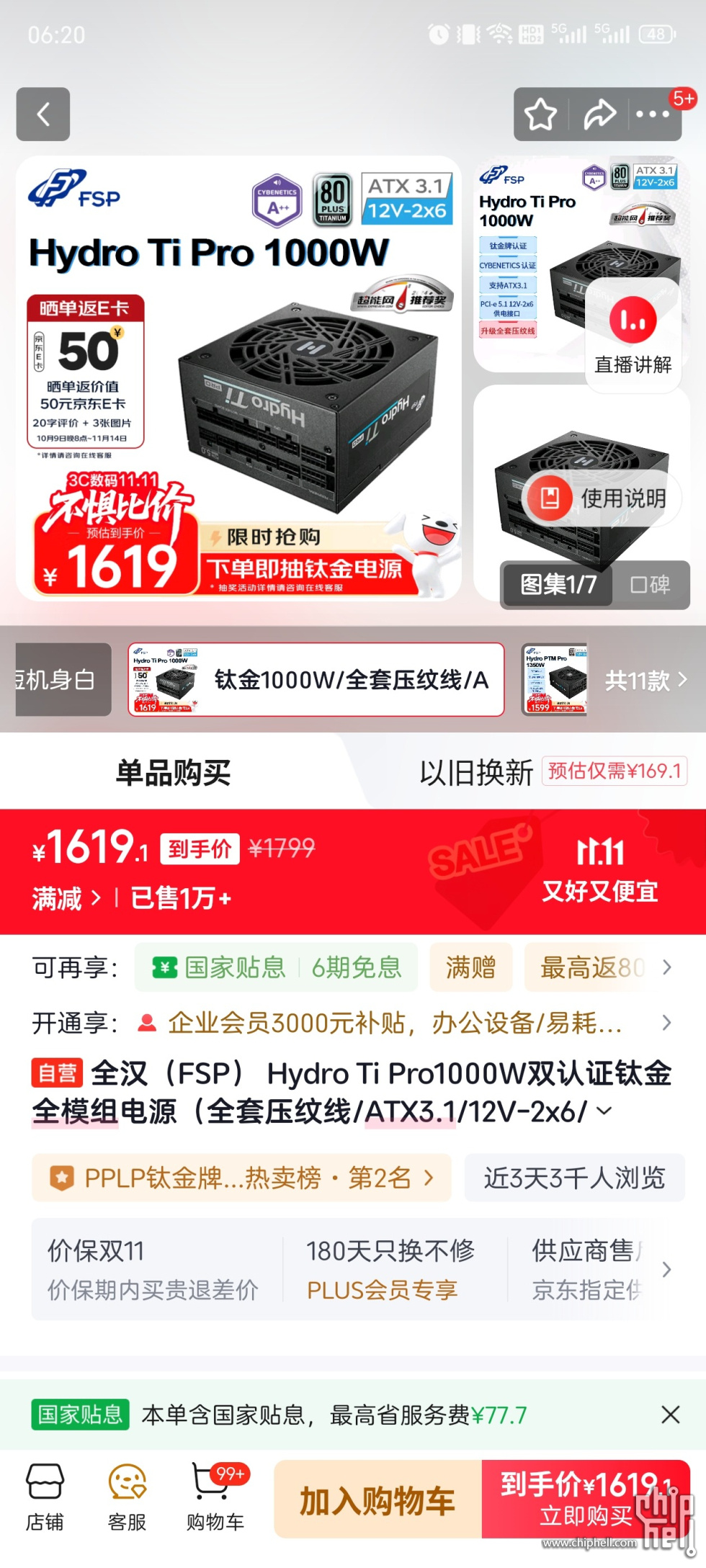This screenshot has height=1568, width=706.
Task: View 国家贴息 6期免息 offer details
Action: pyautogui.click(x=277, y=967)
